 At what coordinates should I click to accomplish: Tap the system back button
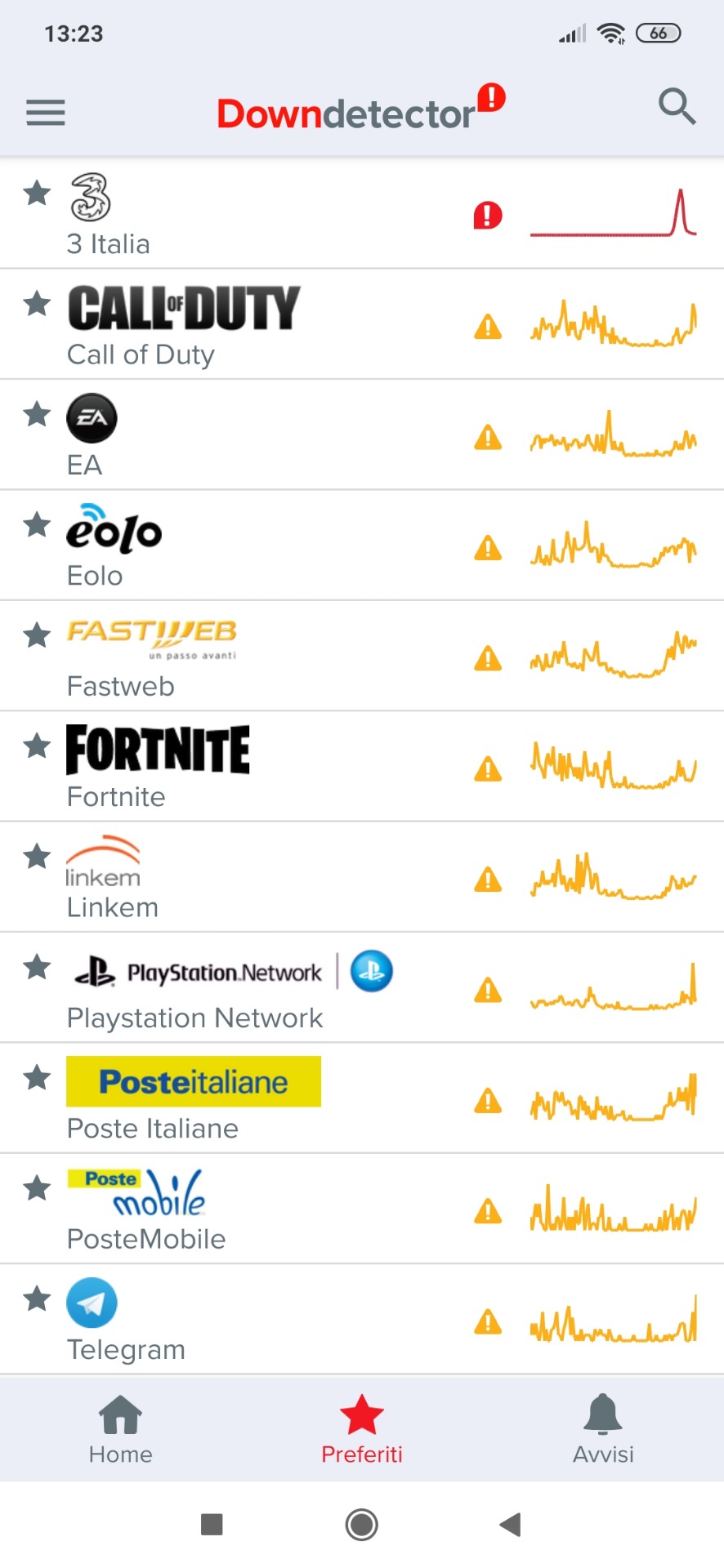[511, 1524]
